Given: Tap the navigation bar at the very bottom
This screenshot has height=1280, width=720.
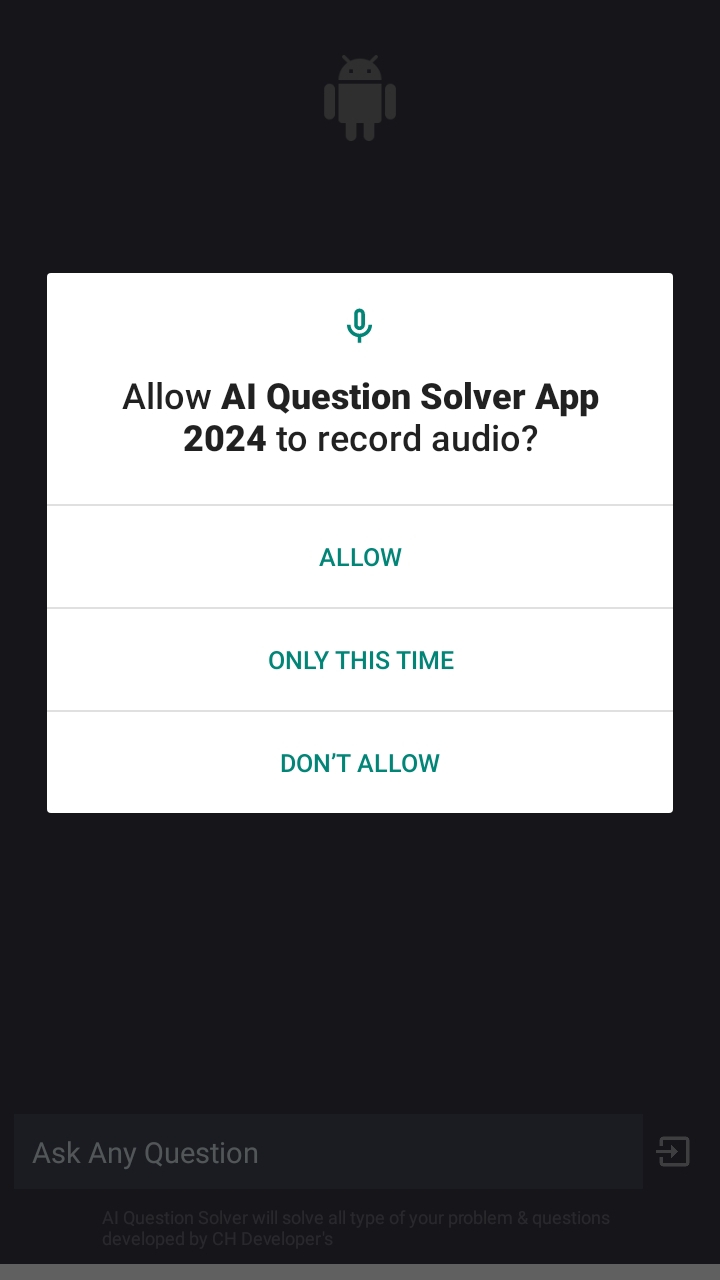Looking at the screenshot, I should [x=360, y=1272].
